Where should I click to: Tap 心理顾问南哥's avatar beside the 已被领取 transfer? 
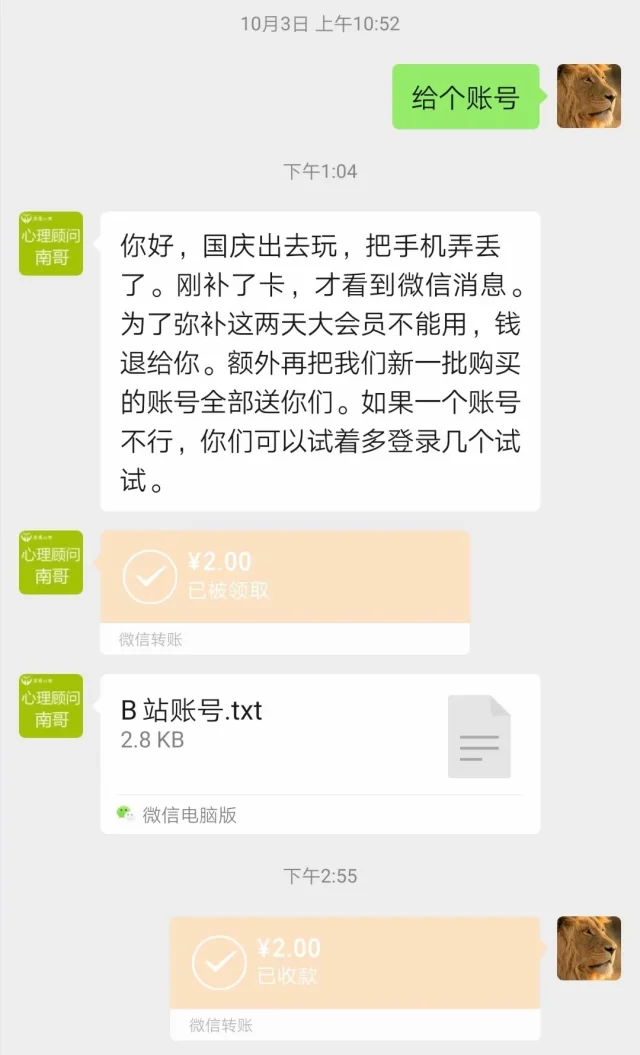51,562
